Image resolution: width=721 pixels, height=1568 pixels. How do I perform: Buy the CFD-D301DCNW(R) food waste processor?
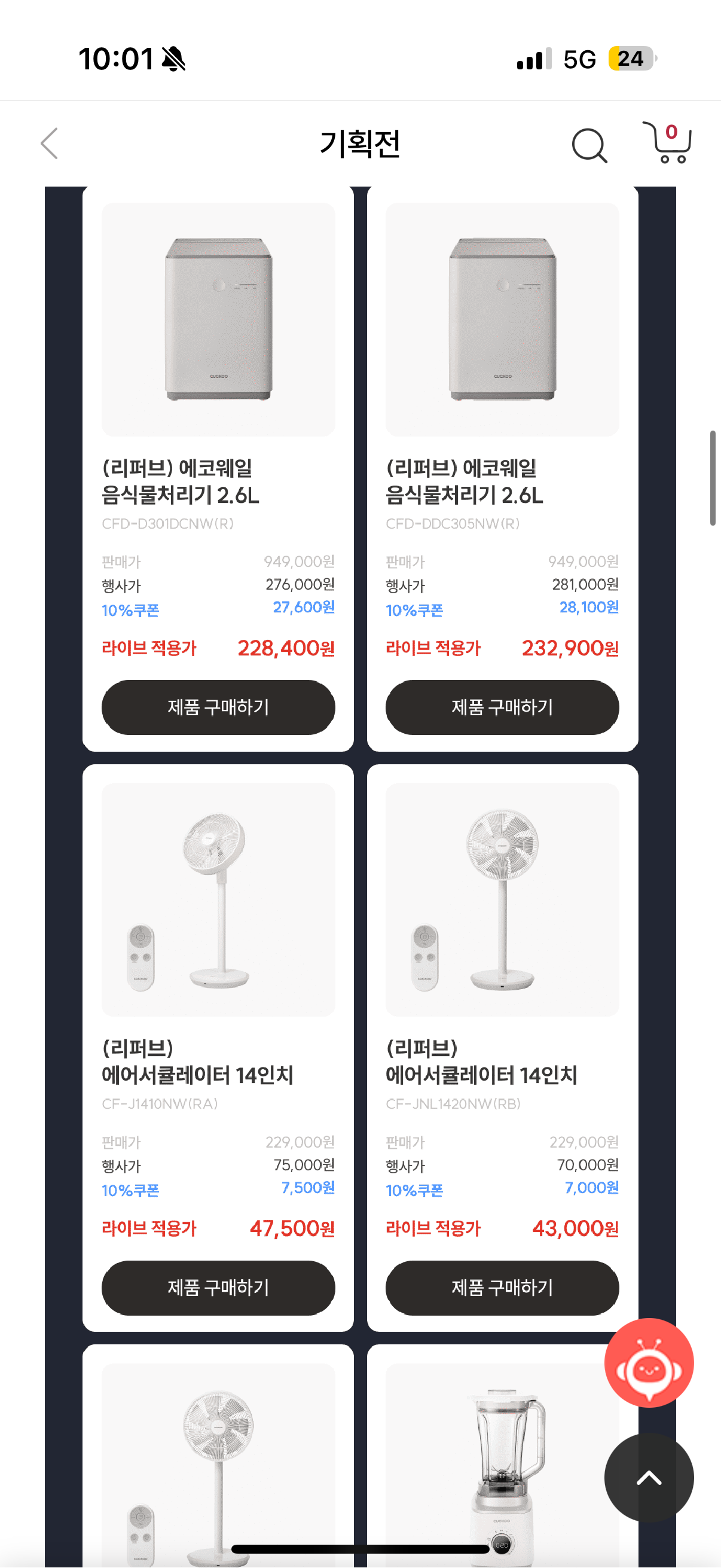(218, 707)
